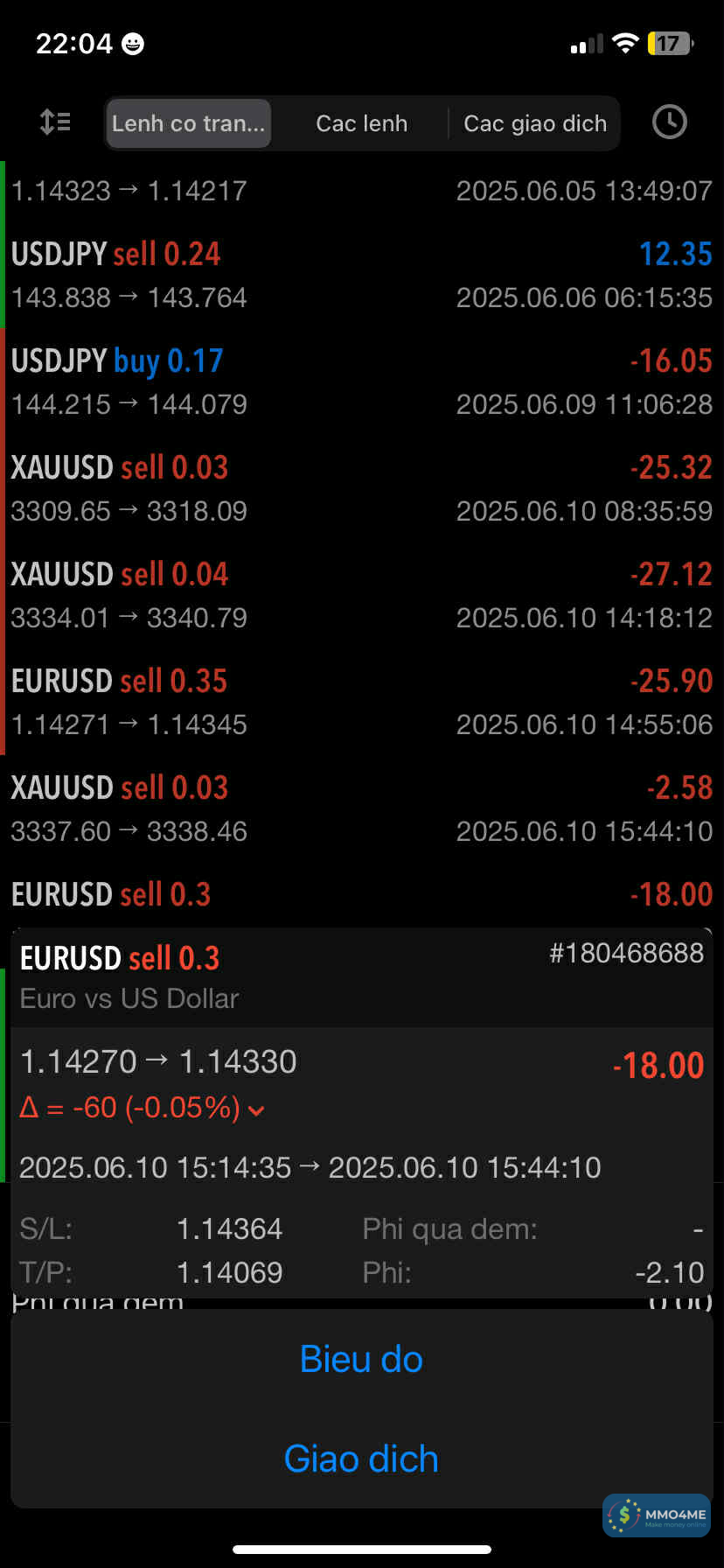The width and height of the screenshot is (724, 1568).
Task: Select the Lenh co tran... tab
Action: (x=188, y=123)
